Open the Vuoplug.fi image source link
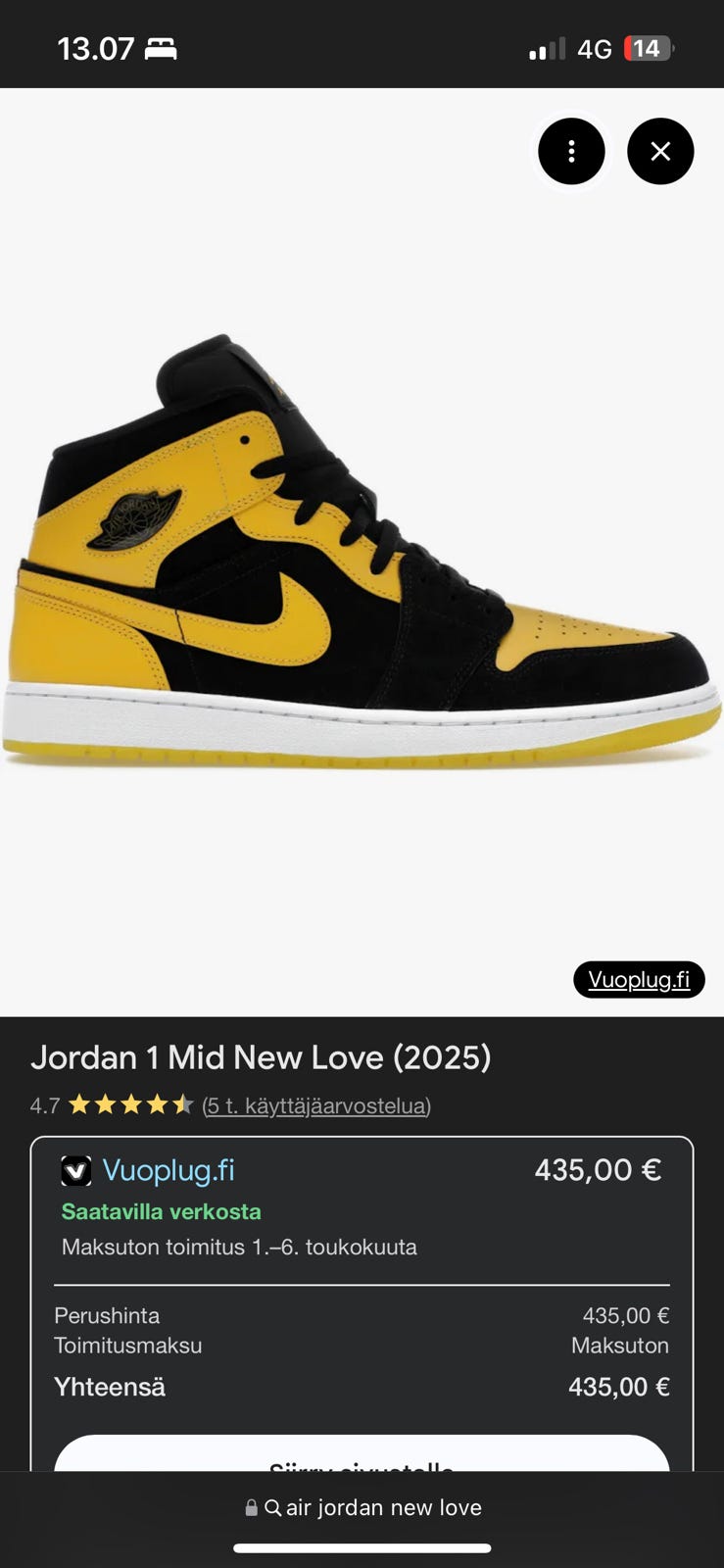 pyautogui.click(x=639, y=979)
